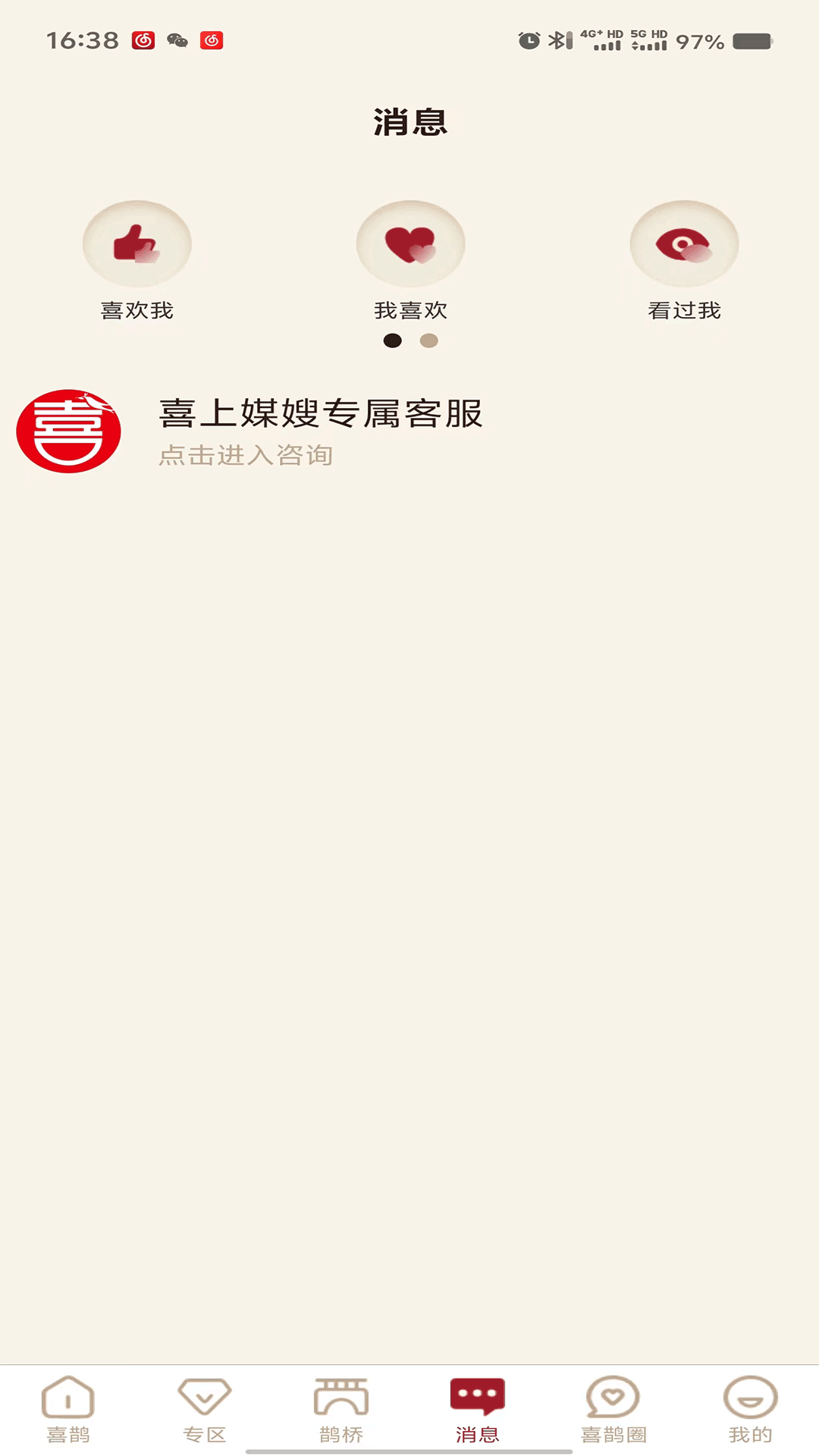
Task: Switch to the 专区 tab
Action: [x=205, y=1410]
